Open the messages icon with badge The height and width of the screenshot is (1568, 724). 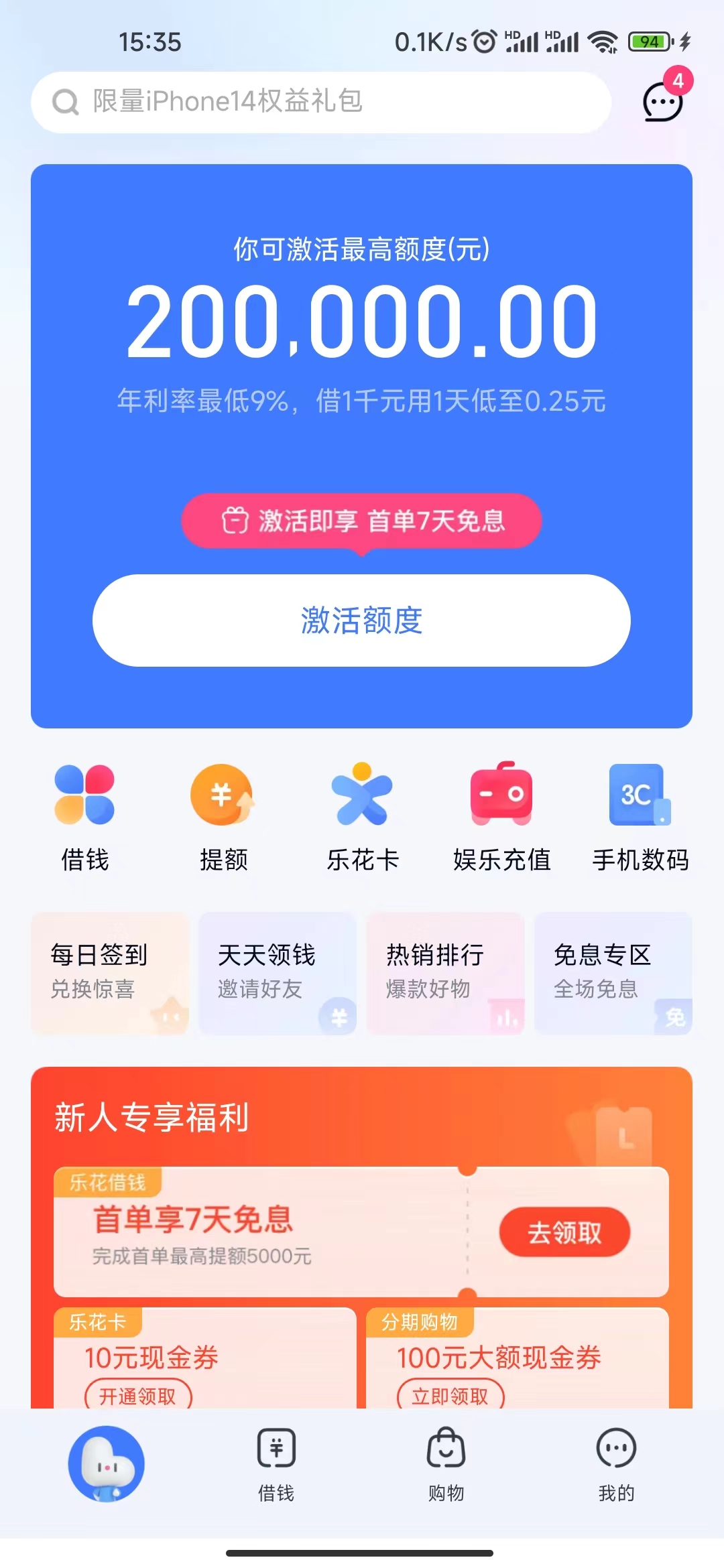pyautogui.click(x=663, y=101)
